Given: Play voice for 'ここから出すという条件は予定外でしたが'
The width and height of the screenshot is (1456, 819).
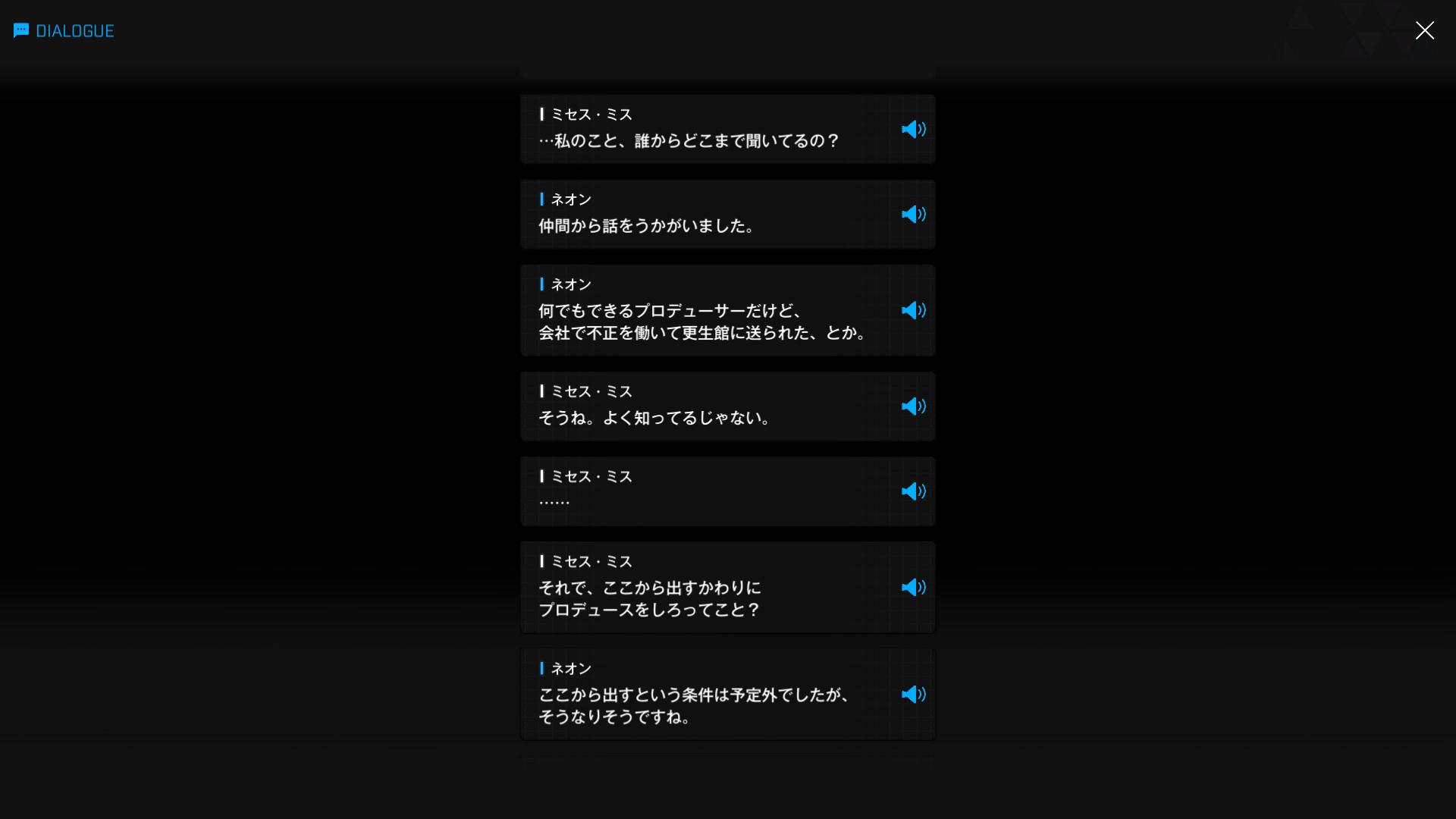Looking at the screenshot, I should [x=913, y=695].
